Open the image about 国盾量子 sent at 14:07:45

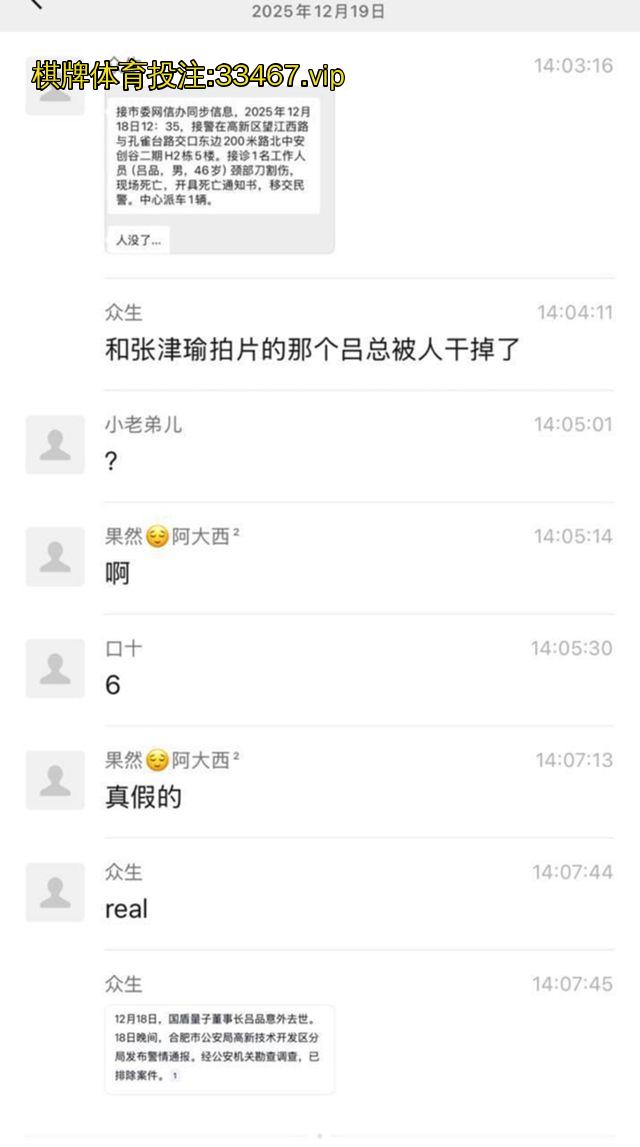tap(219, 1049)
